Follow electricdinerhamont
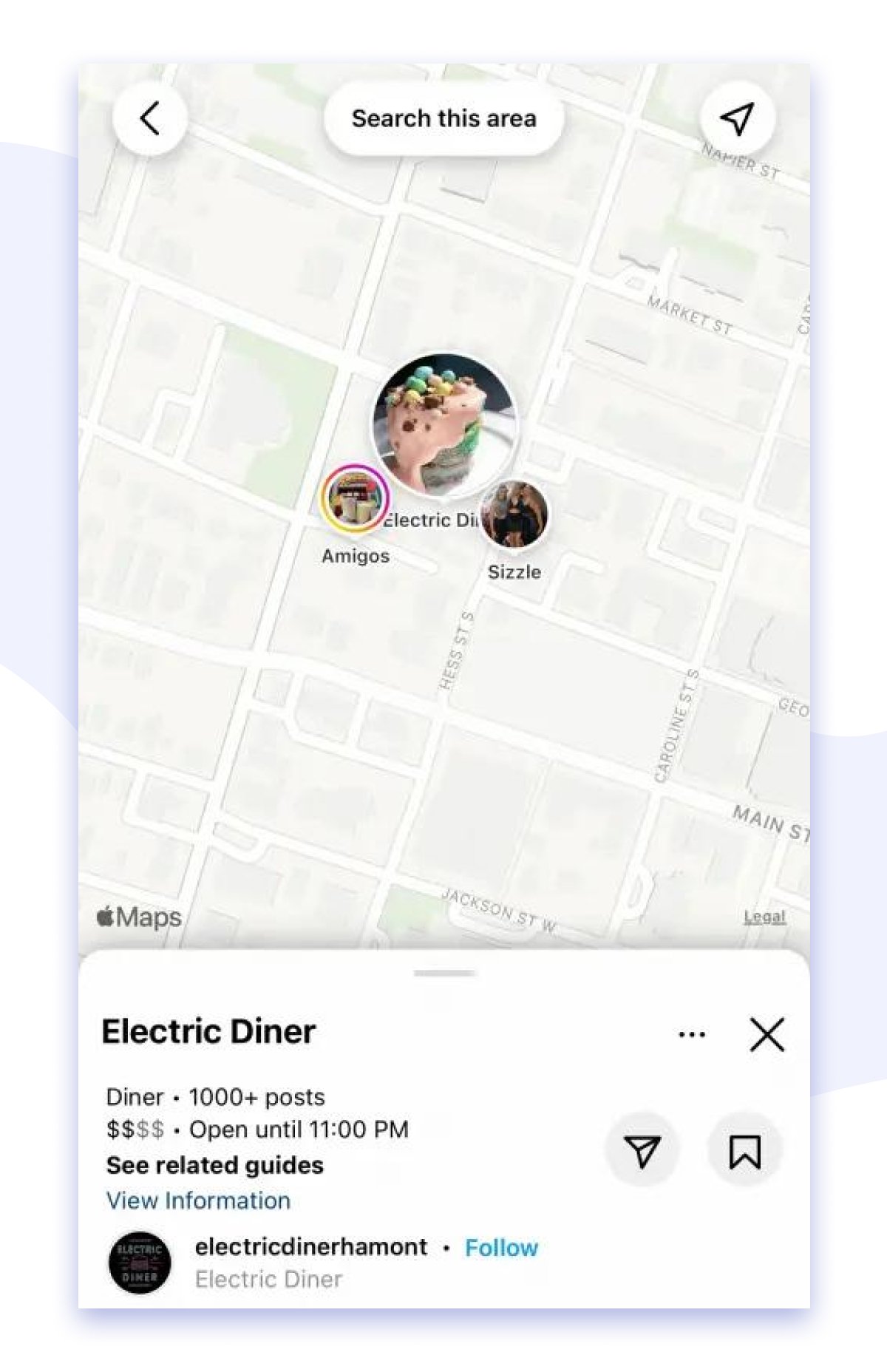 [500, 1247]
